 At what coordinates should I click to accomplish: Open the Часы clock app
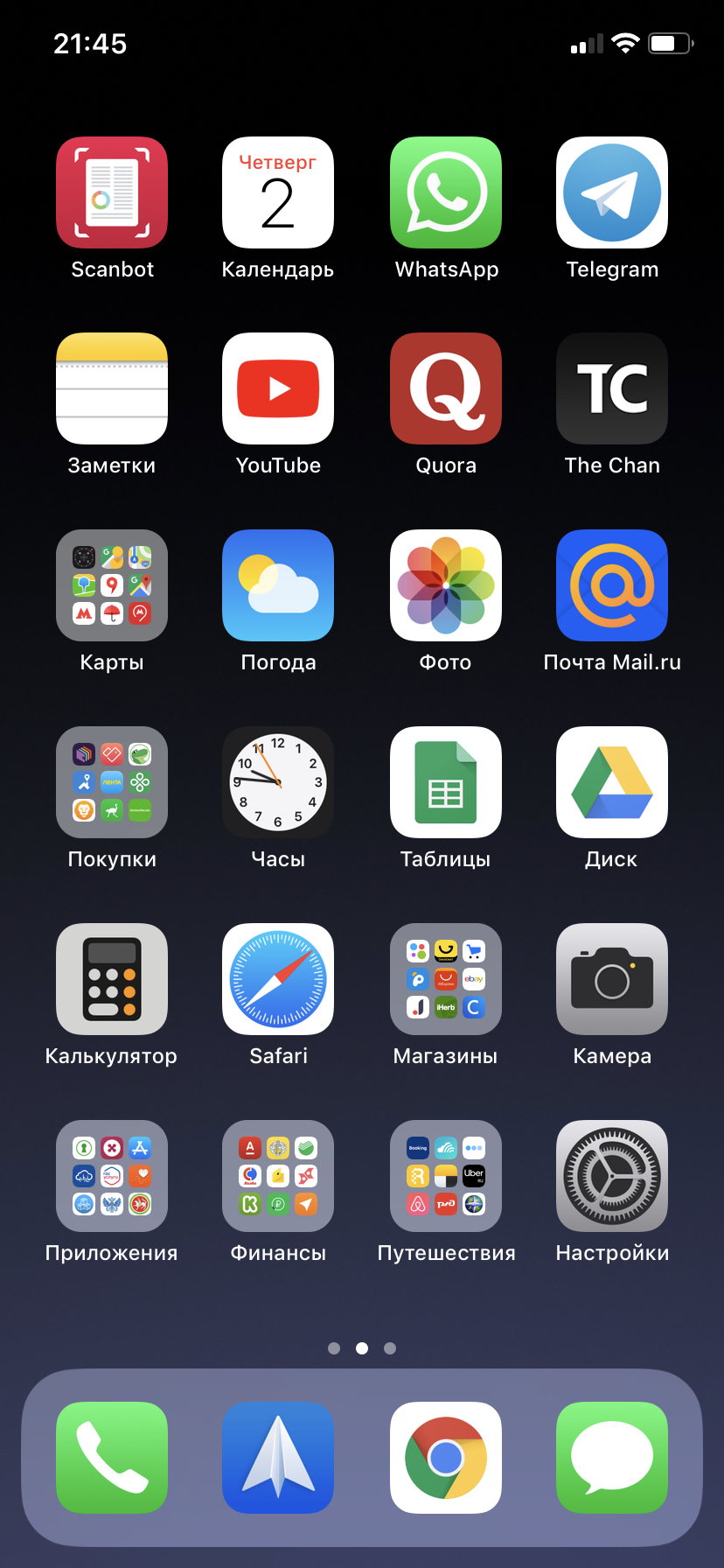(278, 782)
